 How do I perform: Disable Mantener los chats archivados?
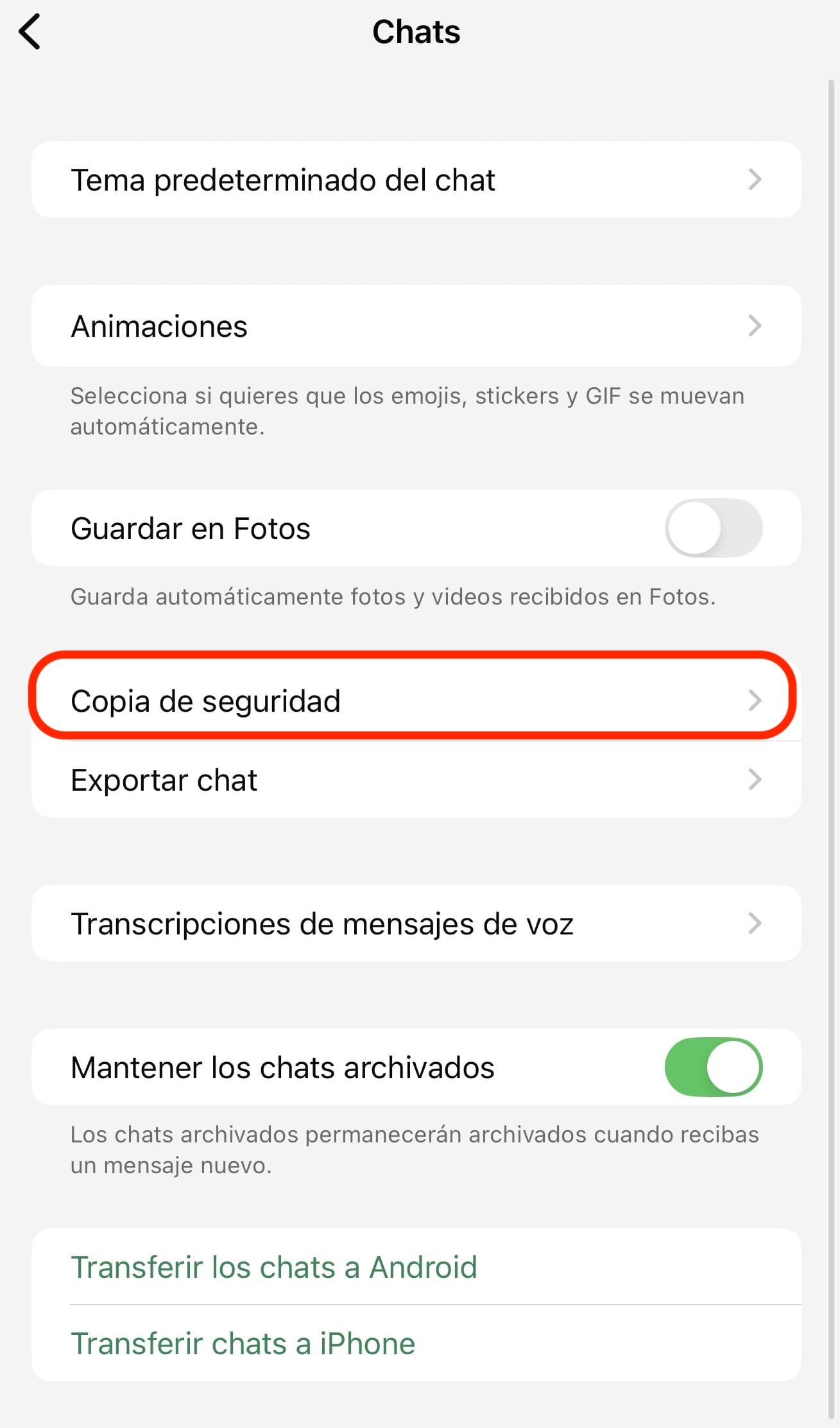coord(713,1067)
